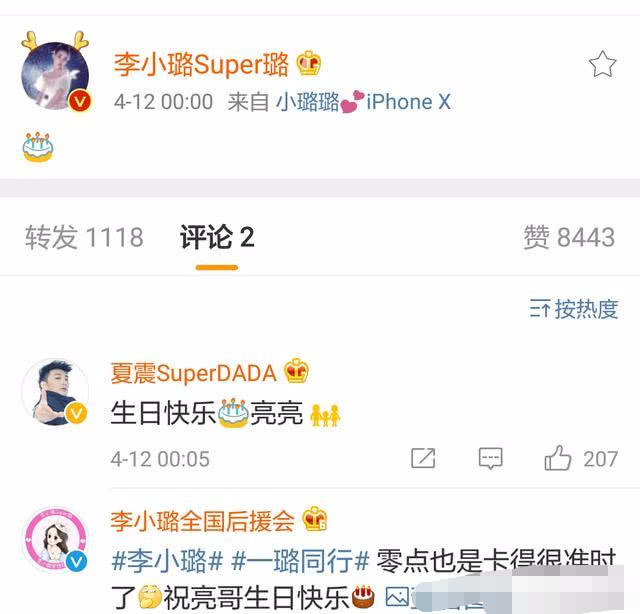
Task: Change sorting via 按热度
Action: pyautogui.click(x=574, y=308)
